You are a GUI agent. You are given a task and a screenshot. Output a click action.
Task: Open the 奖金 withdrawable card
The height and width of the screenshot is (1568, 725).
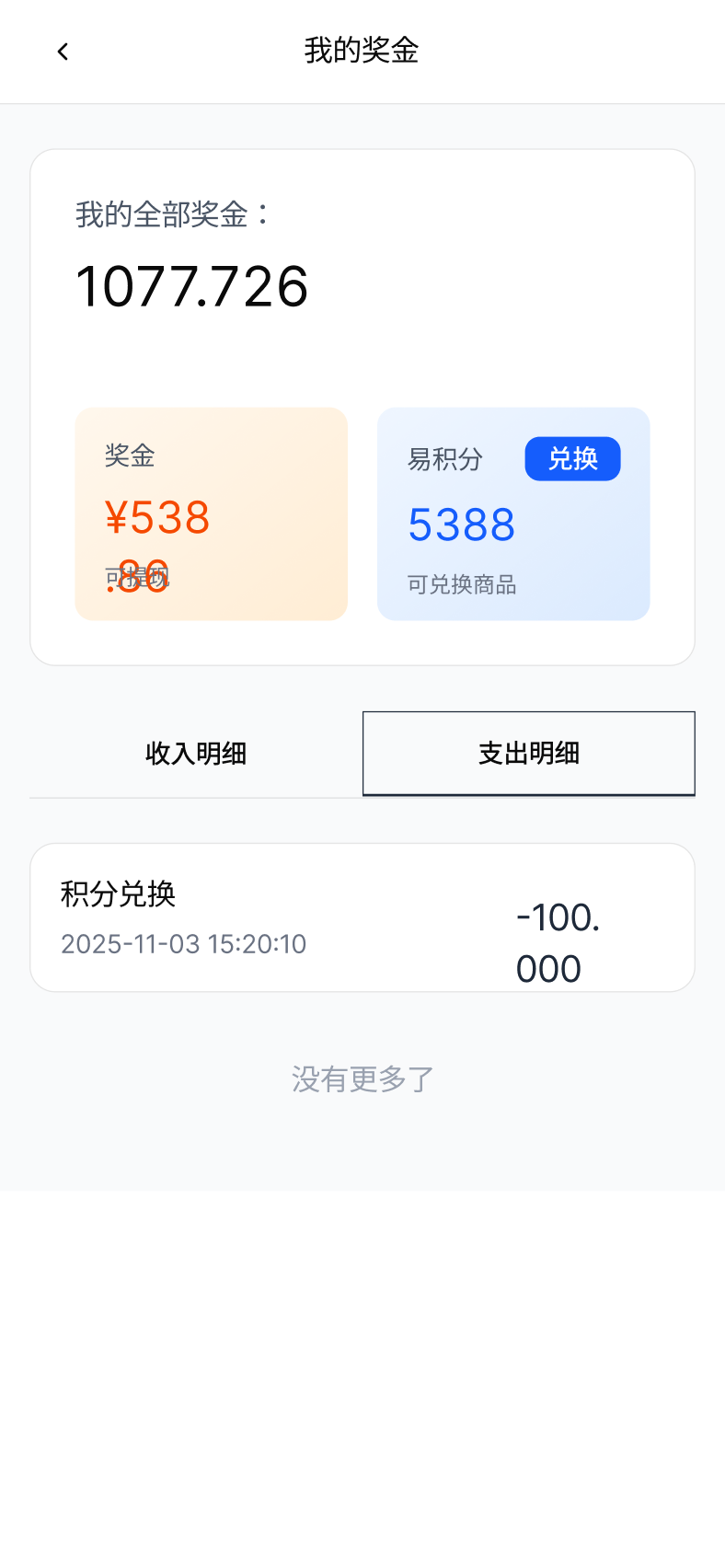[x=211, y=513]
